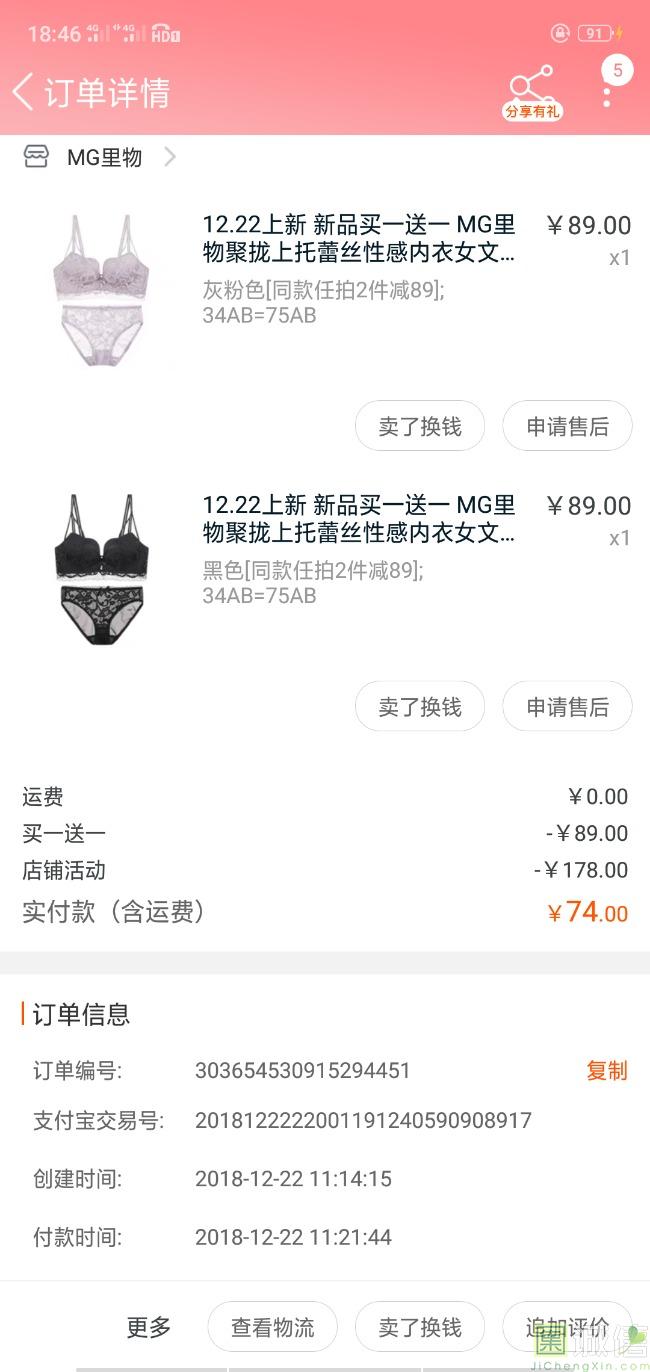Open the MG里物 store page
This screenshot has width=650, height=1372.
[104, 157]
